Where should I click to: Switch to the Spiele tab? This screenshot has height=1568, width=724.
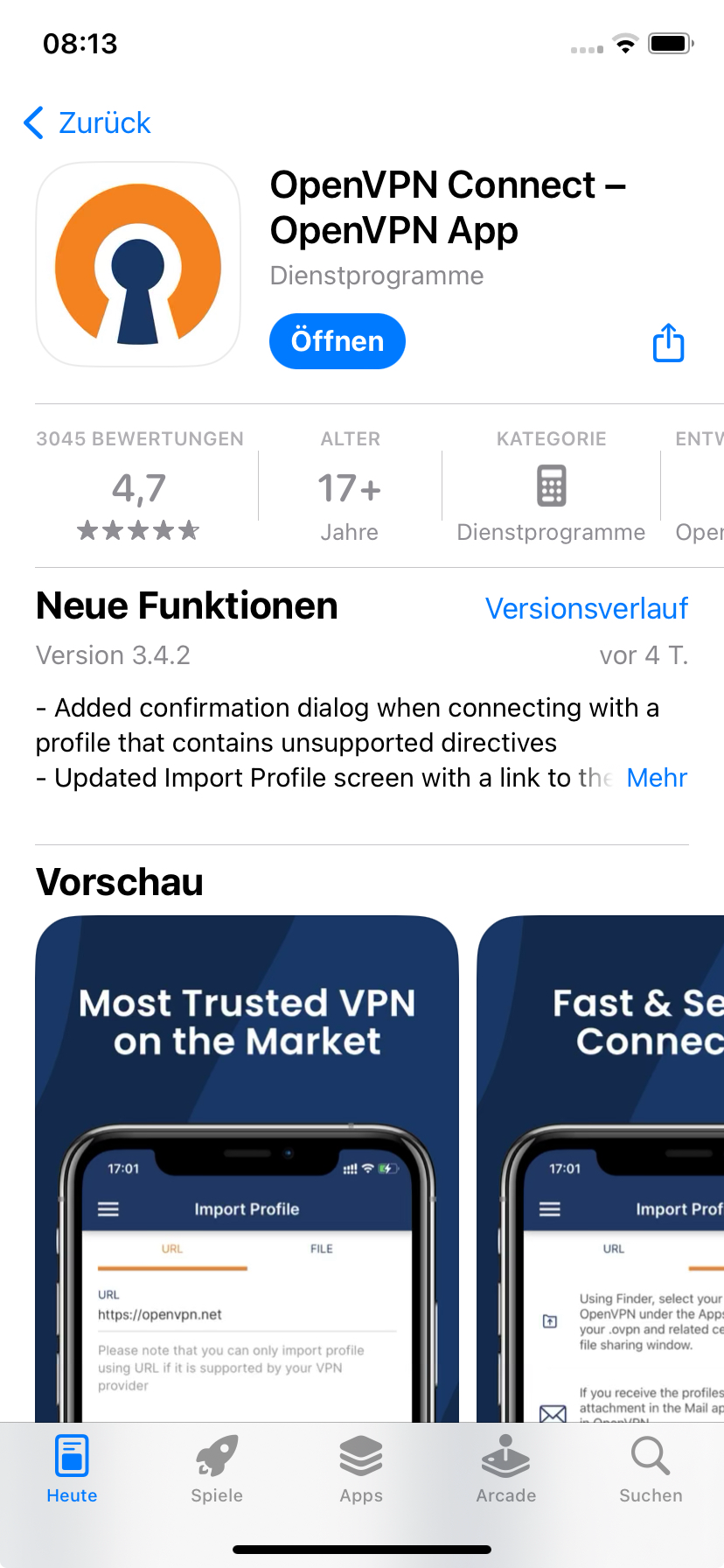point(217,1470)
